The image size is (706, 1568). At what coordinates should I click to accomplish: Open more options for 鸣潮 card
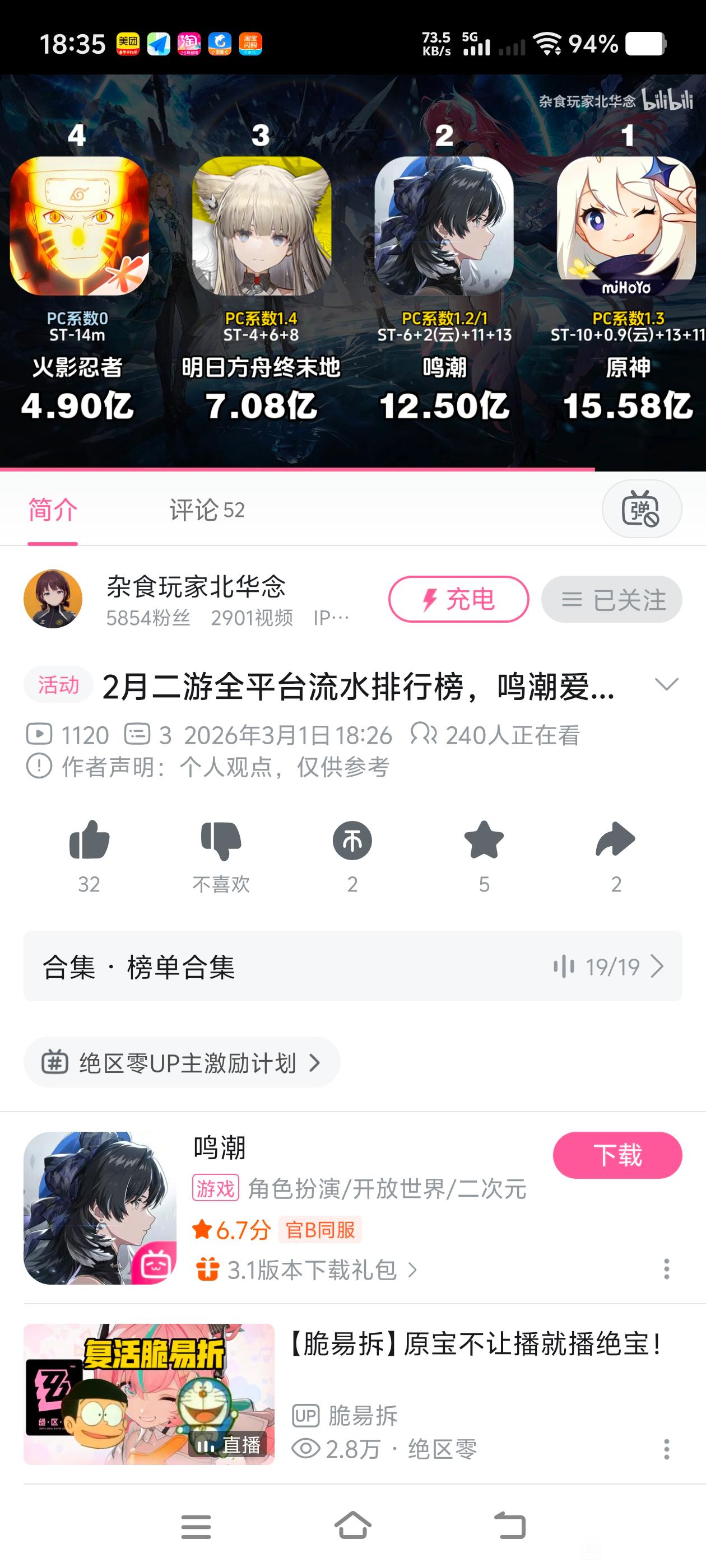666,1269
